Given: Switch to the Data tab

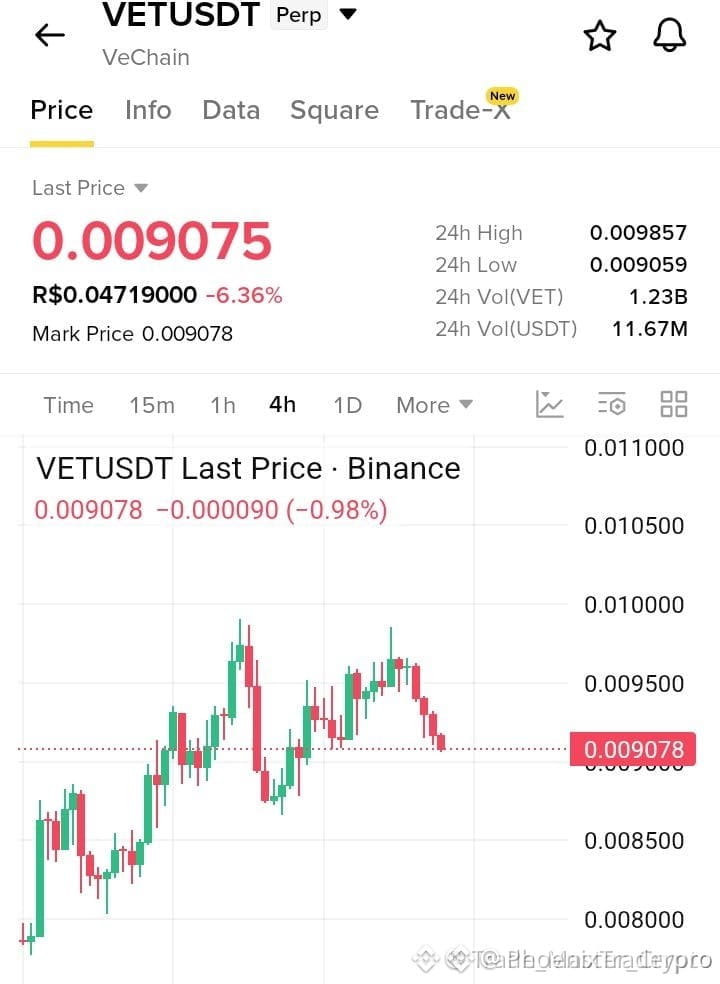Looking at the screenshot, I should pyautogui.click(x=231, y=110).
